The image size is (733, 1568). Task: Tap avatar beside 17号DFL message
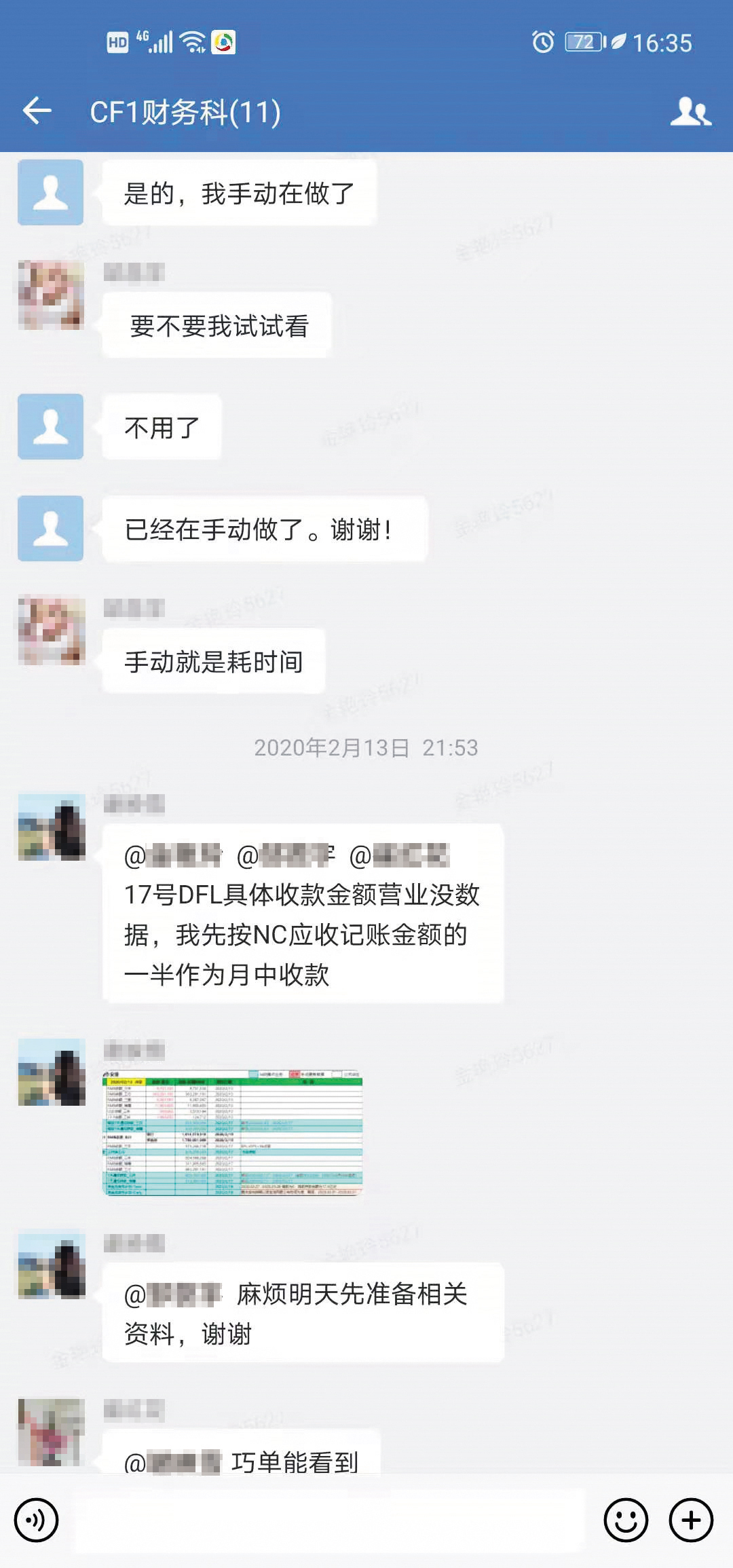pos(52,827)
